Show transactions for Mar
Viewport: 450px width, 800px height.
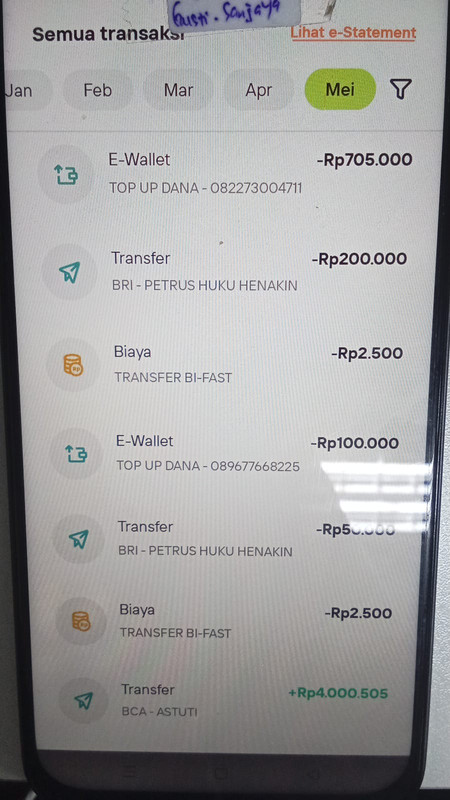click(178, 90)
